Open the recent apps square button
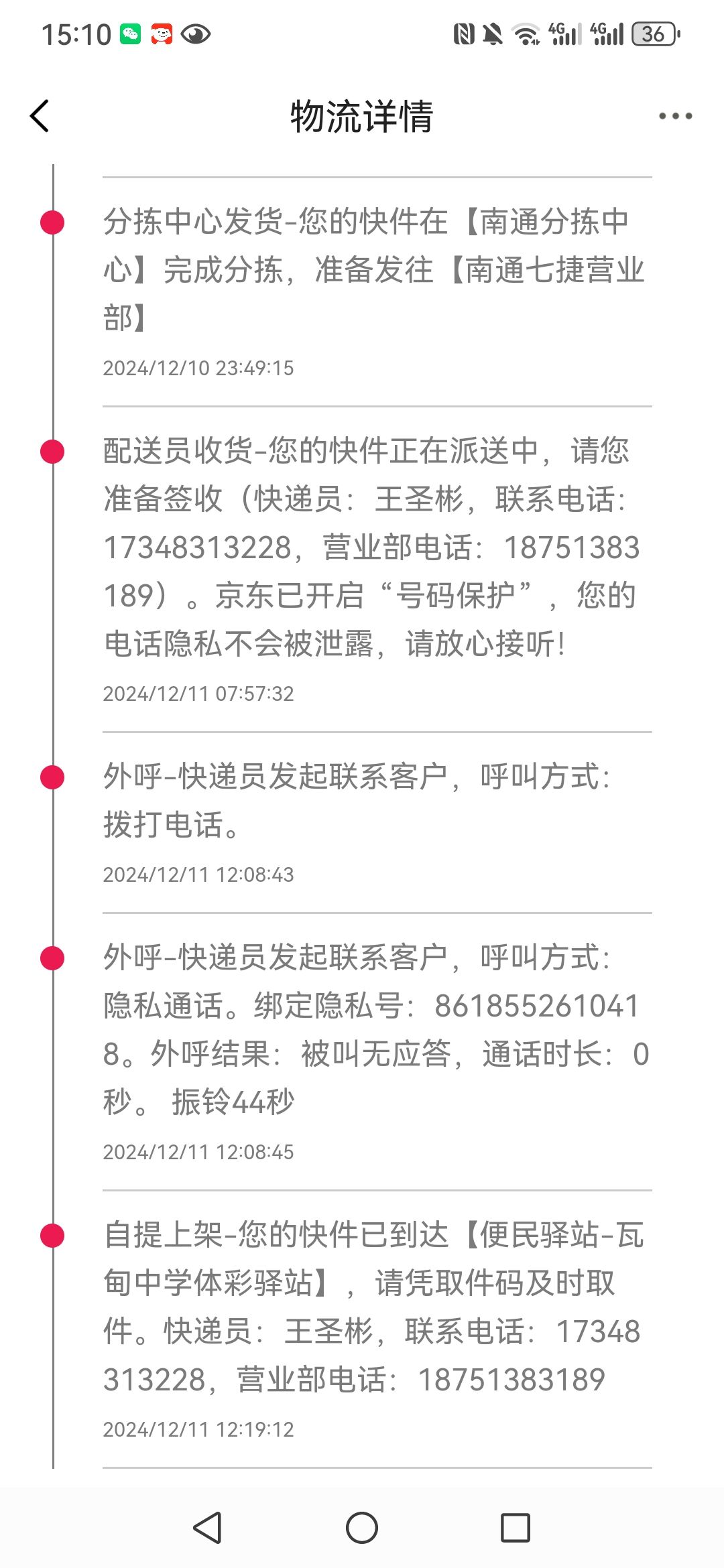Viewport: 724px width, 1568px height. click(x=516, y=1528)
